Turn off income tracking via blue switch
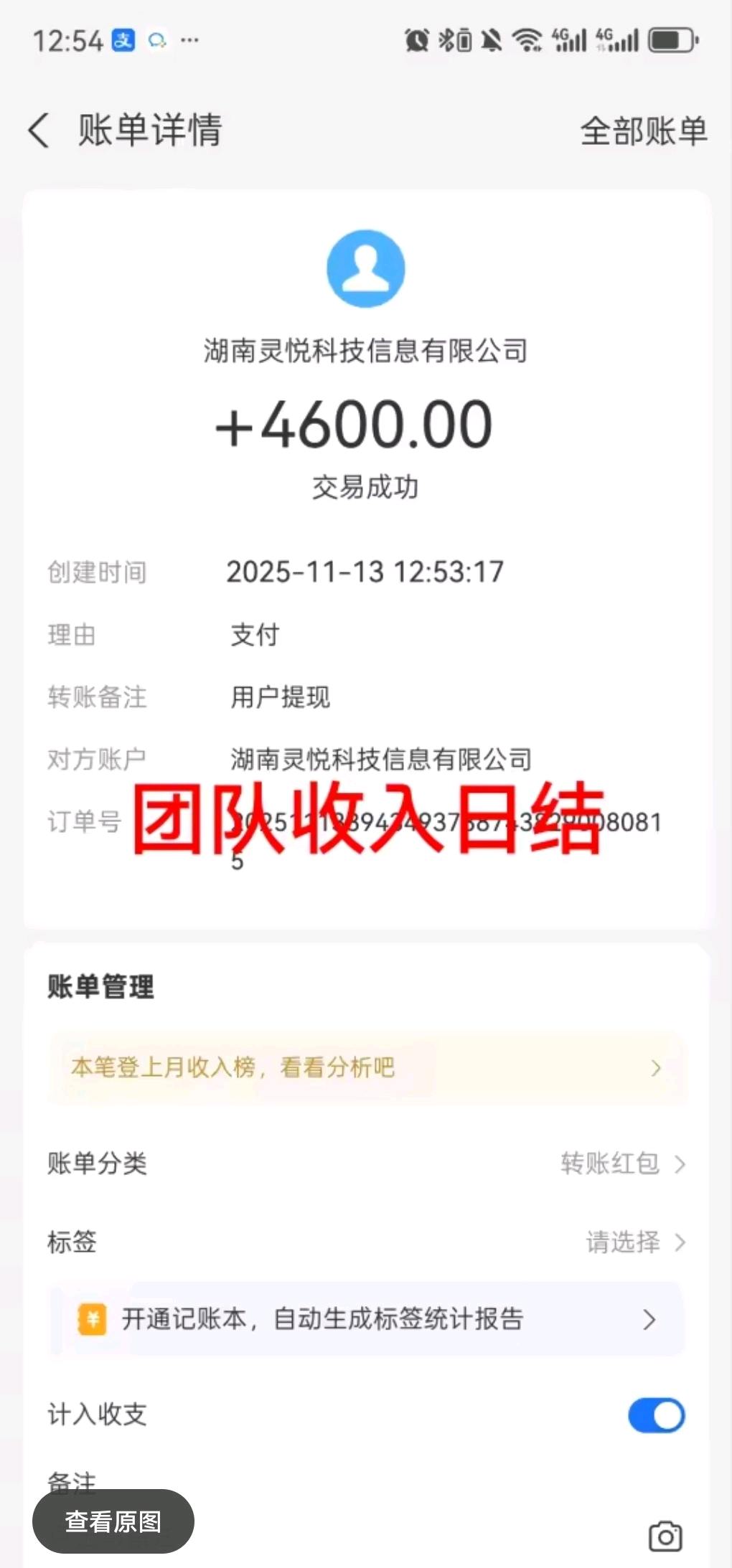 tap(655, 1414)
